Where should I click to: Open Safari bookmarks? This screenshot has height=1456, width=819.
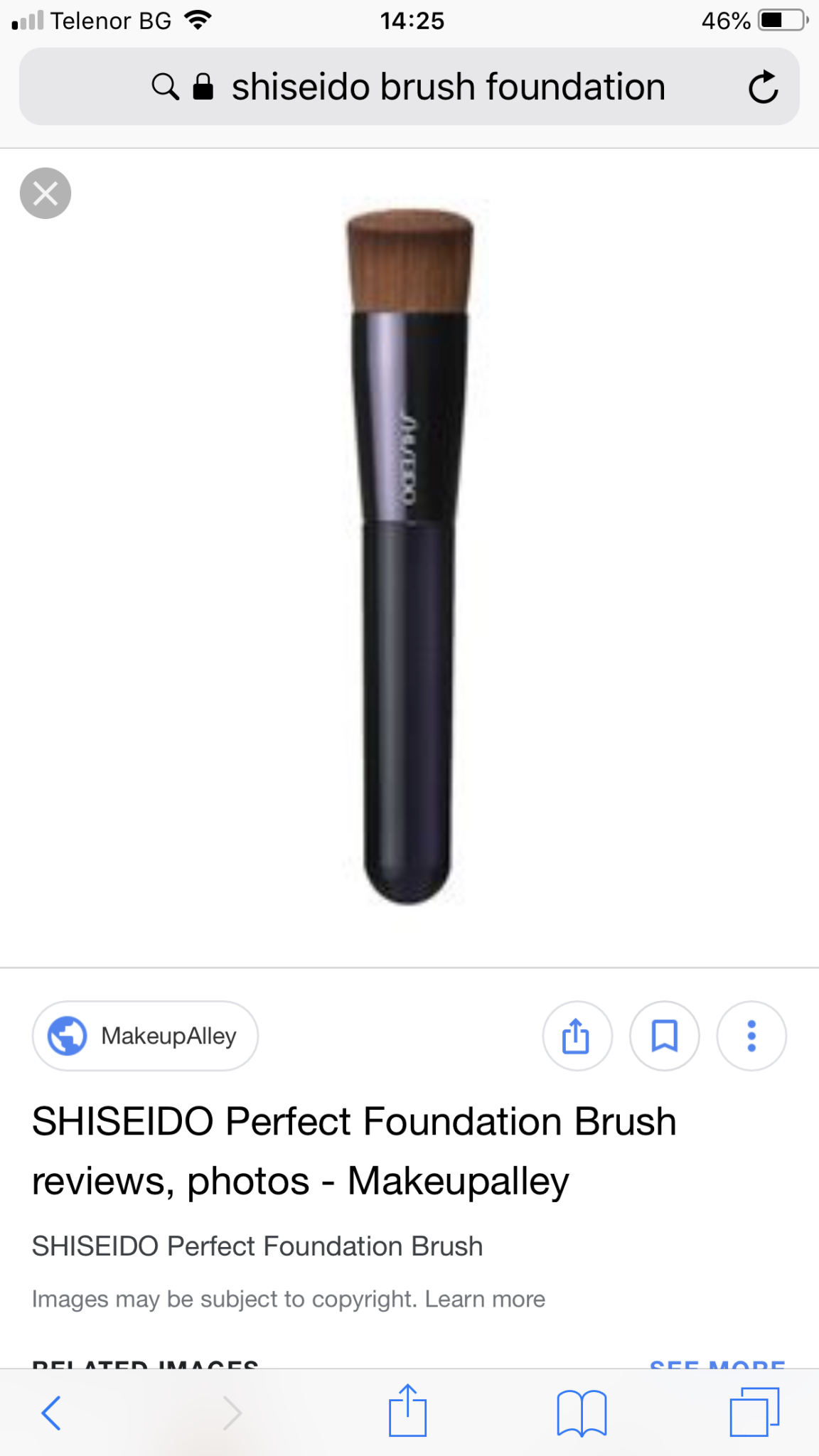tap(582, 1412)
